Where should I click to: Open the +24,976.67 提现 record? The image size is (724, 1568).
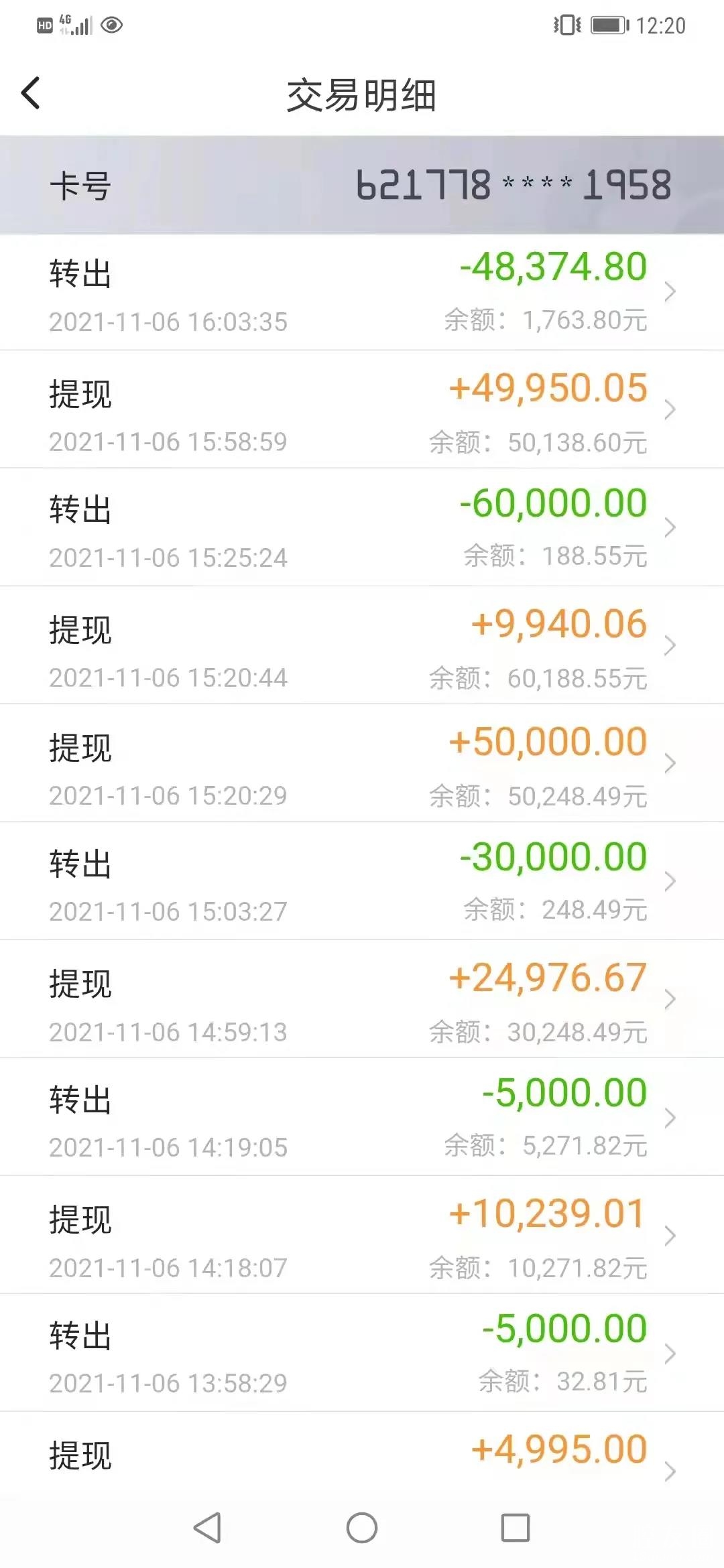click(x=362, y=1000)
